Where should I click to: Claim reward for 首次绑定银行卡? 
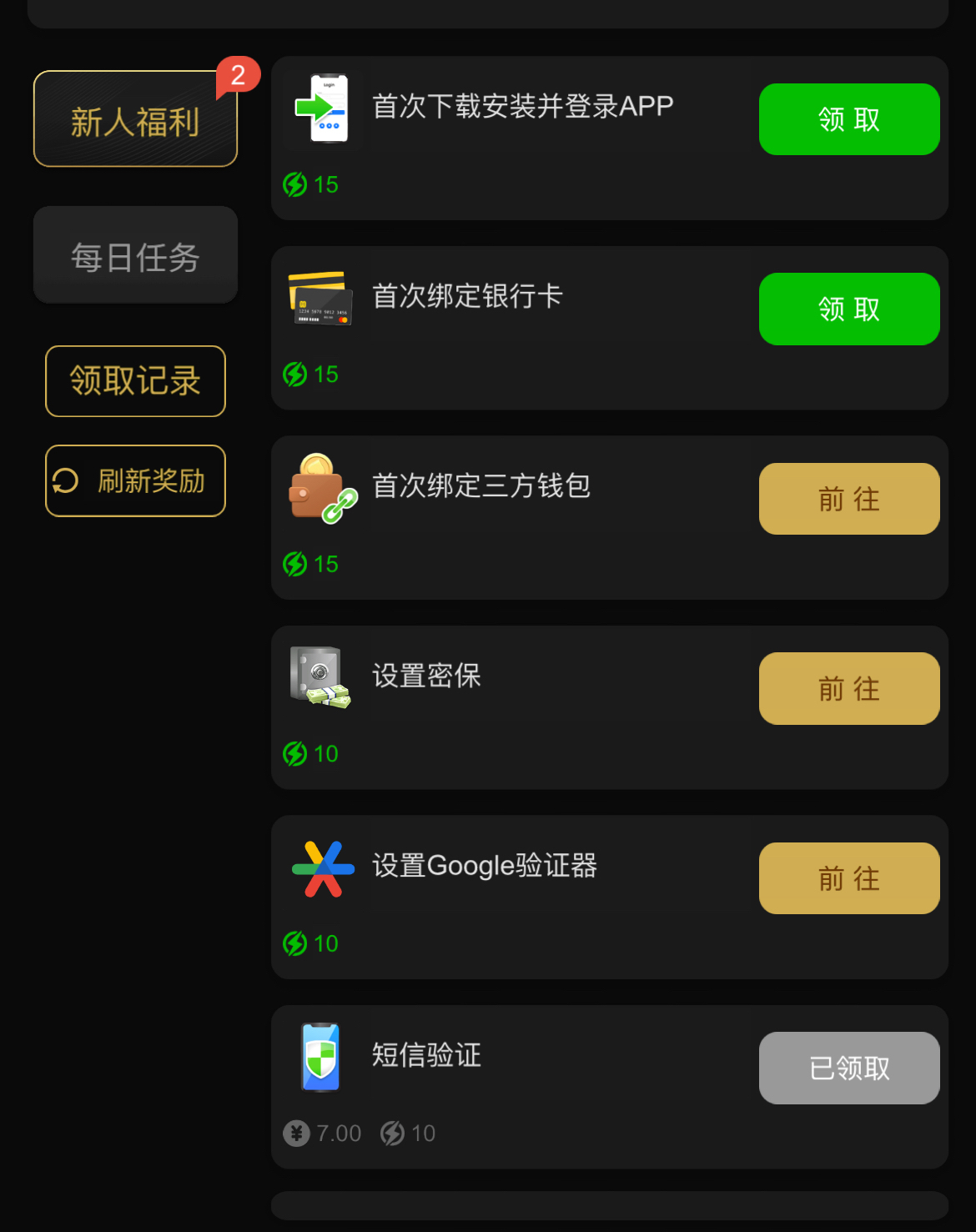tap(848, 309)
